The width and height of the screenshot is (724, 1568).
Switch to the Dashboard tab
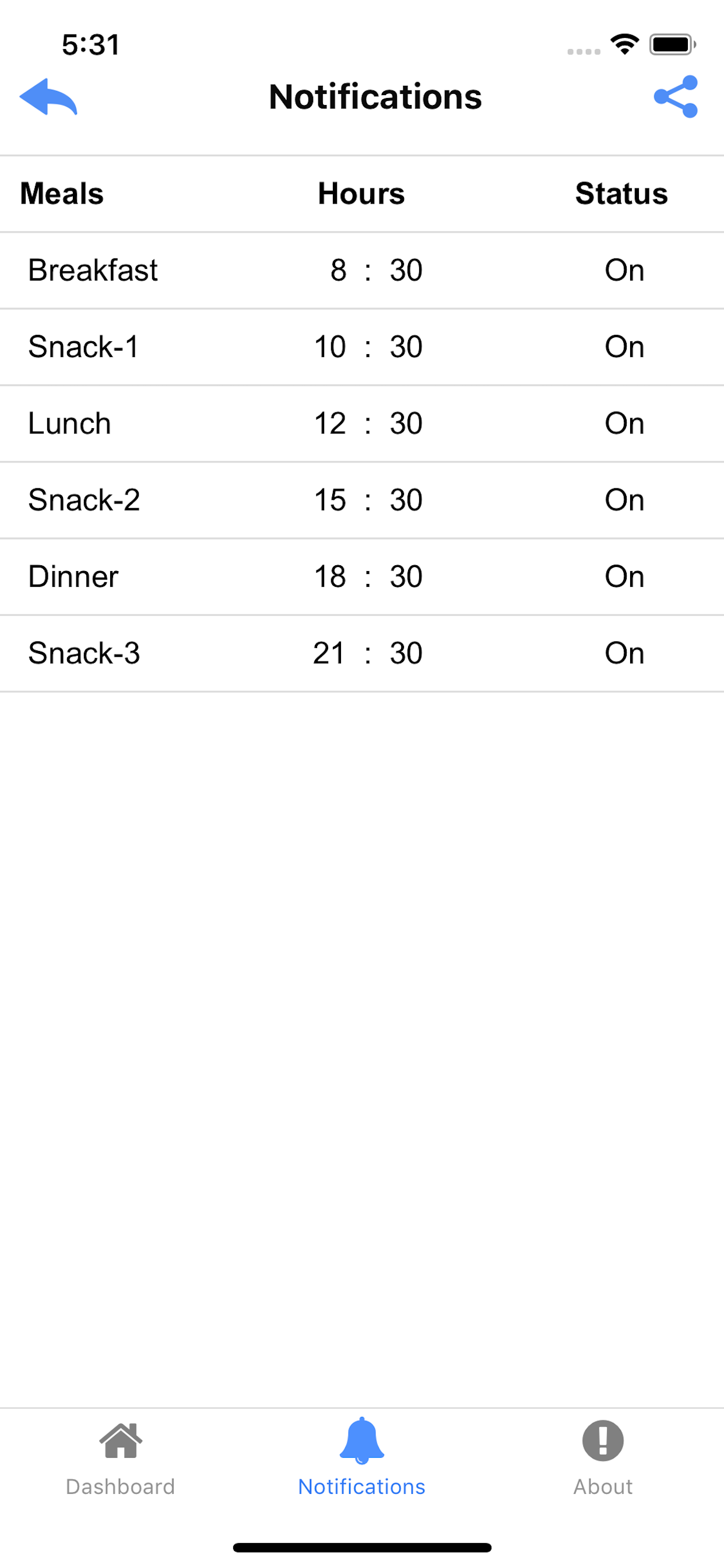pyautogui.click(x=121, y=1459)
